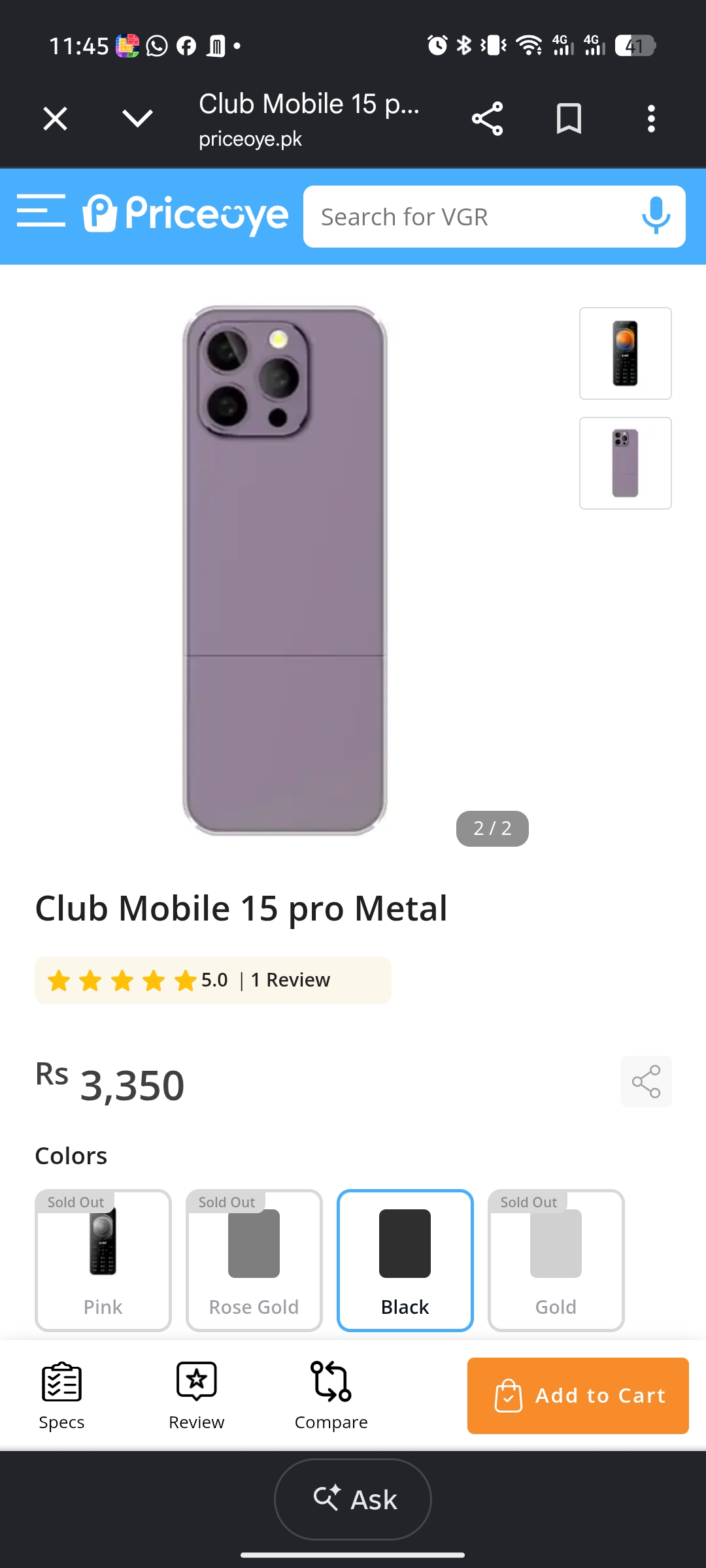Jump to the Review section
706x1568 pixels.
click(196, 1396)
